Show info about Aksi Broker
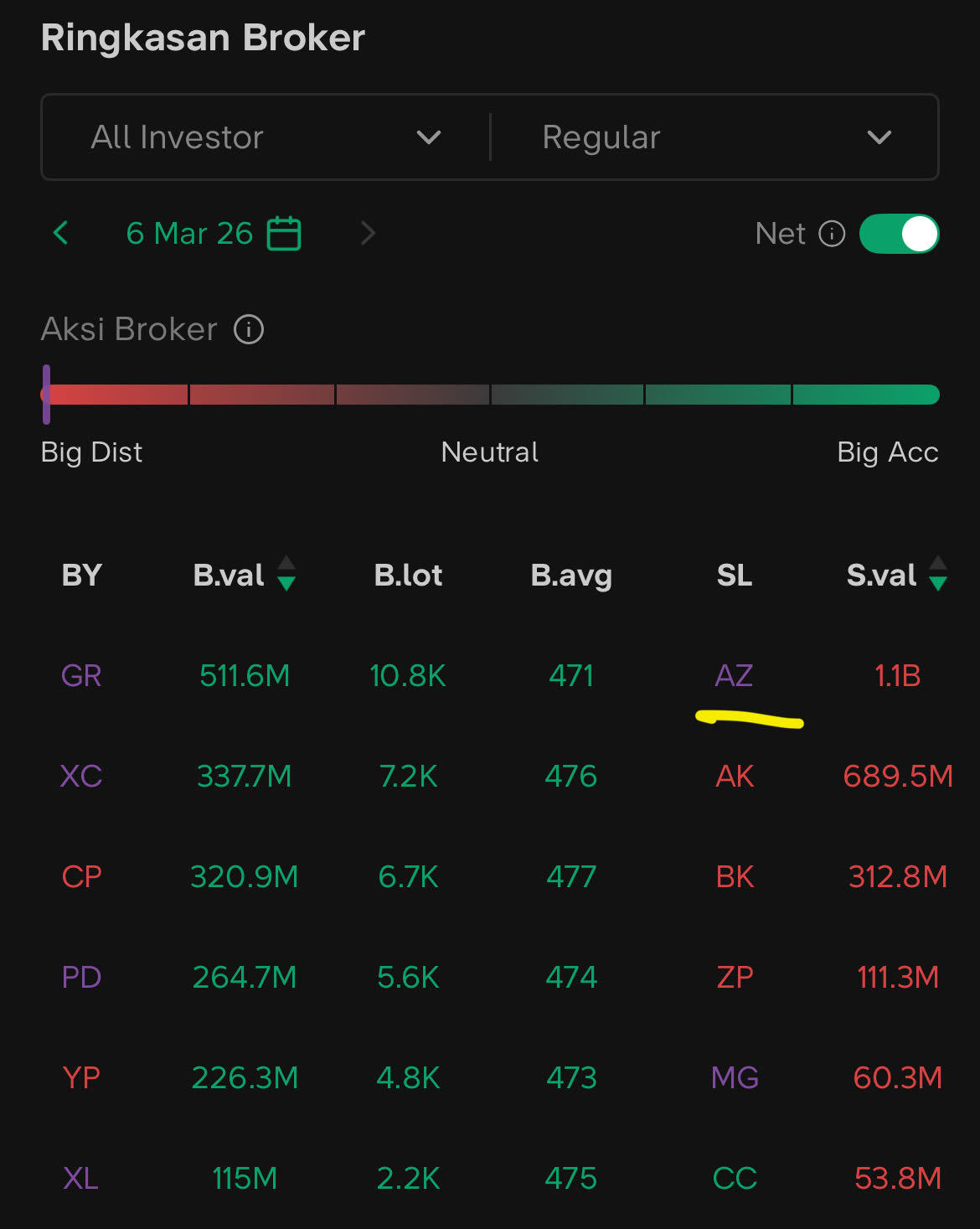 tap(249, 329)
